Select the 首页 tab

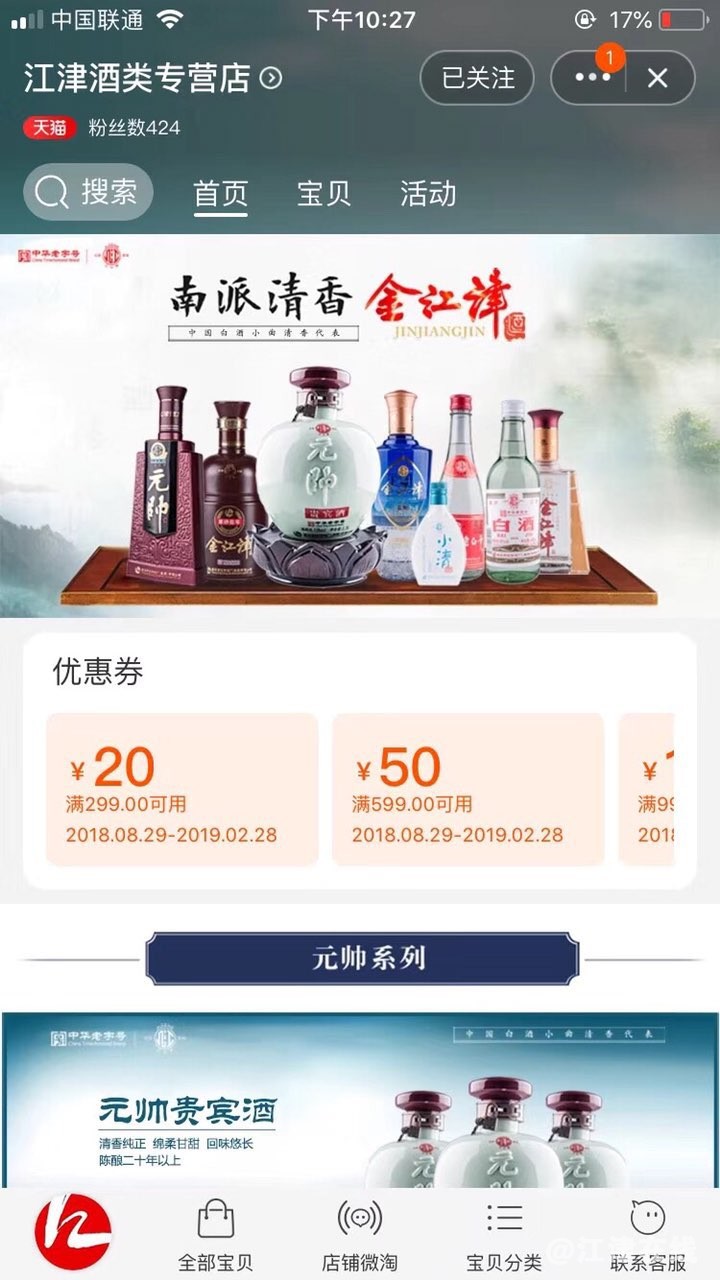tap(220, 193)
